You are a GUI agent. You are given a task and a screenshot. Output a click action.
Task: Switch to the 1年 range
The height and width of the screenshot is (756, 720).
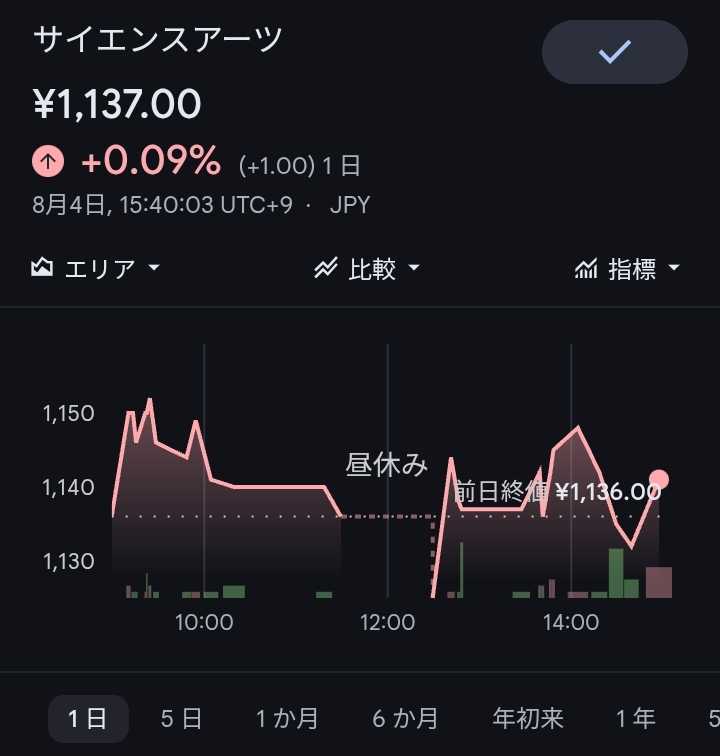(636, 718)
